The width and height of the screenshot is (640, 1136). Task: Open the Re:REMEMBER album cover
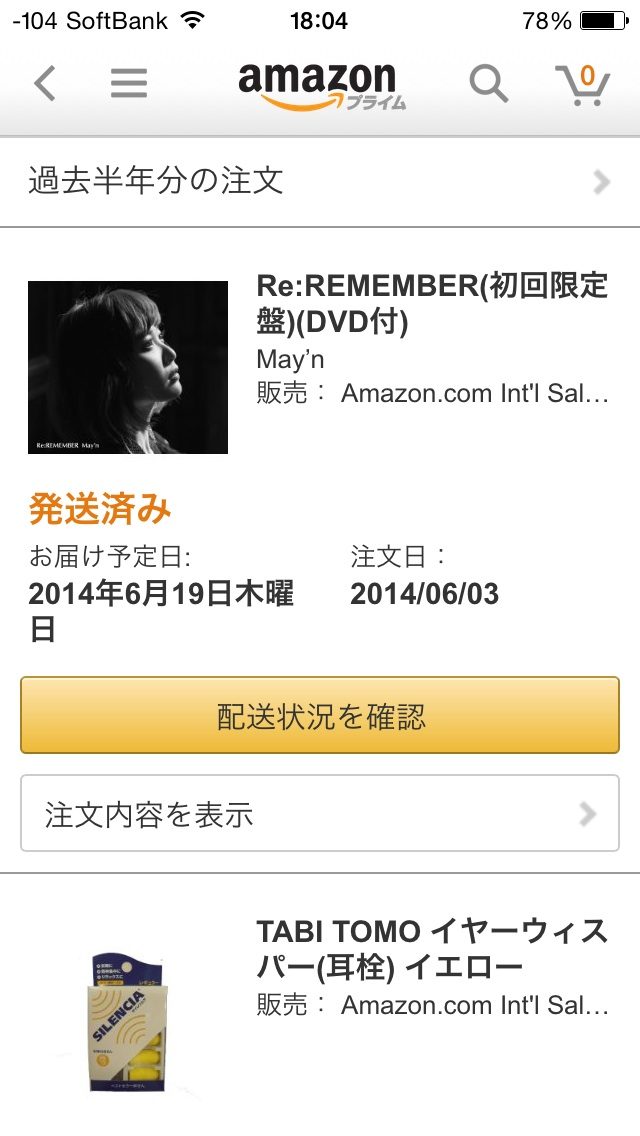click(128, 367)
